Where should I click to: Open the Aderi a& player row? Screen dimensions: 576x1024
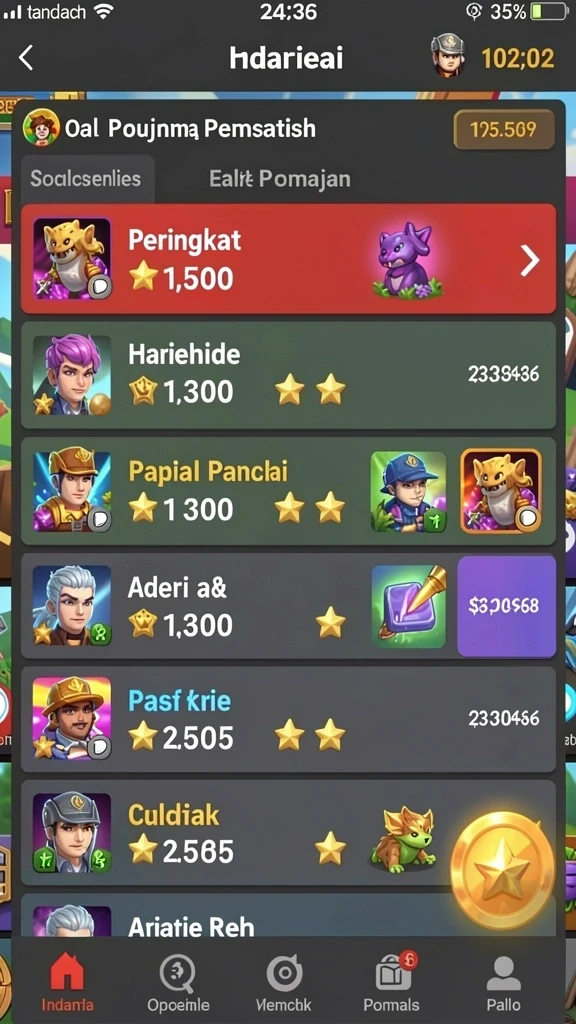(289, 607)
